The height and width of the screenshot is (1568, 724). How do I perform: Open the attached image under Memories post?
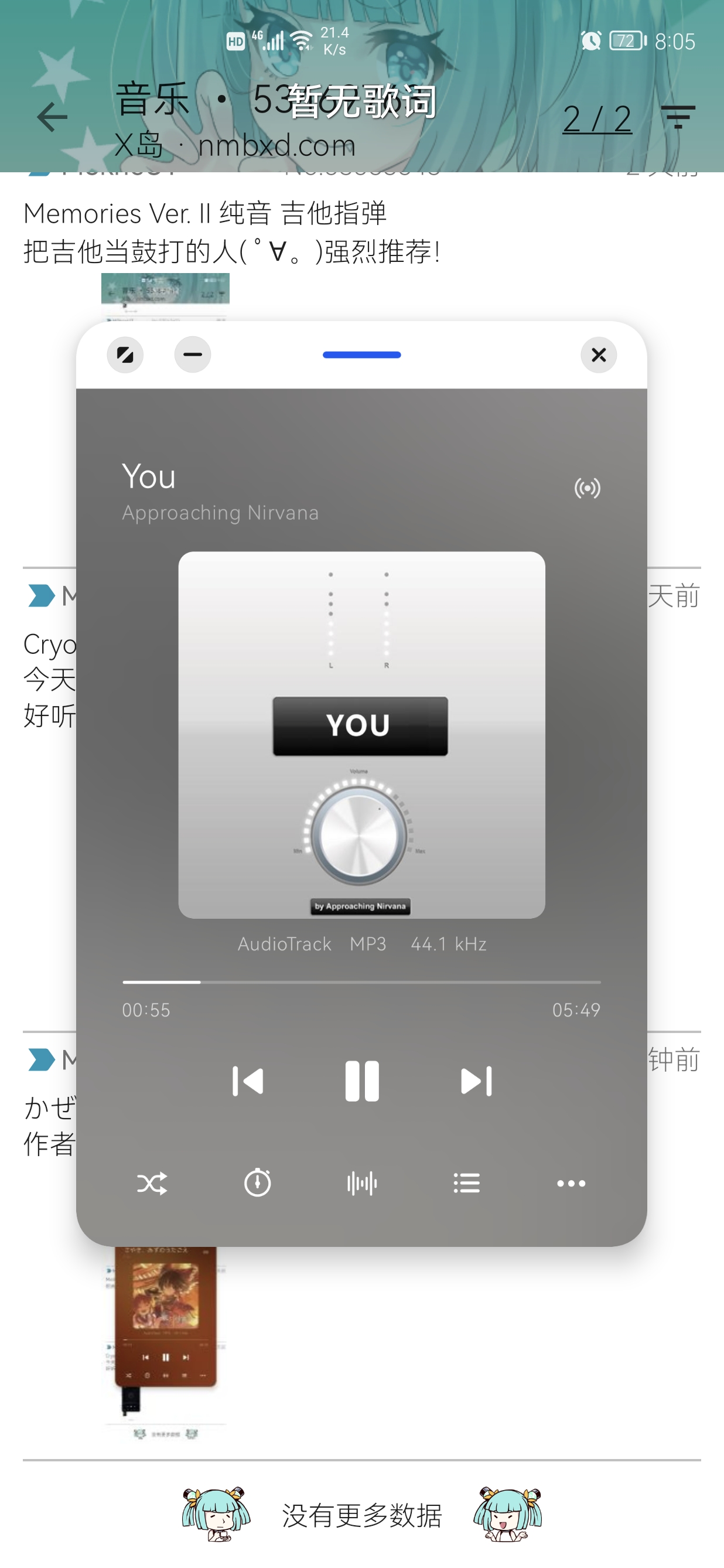click(165, 296)
